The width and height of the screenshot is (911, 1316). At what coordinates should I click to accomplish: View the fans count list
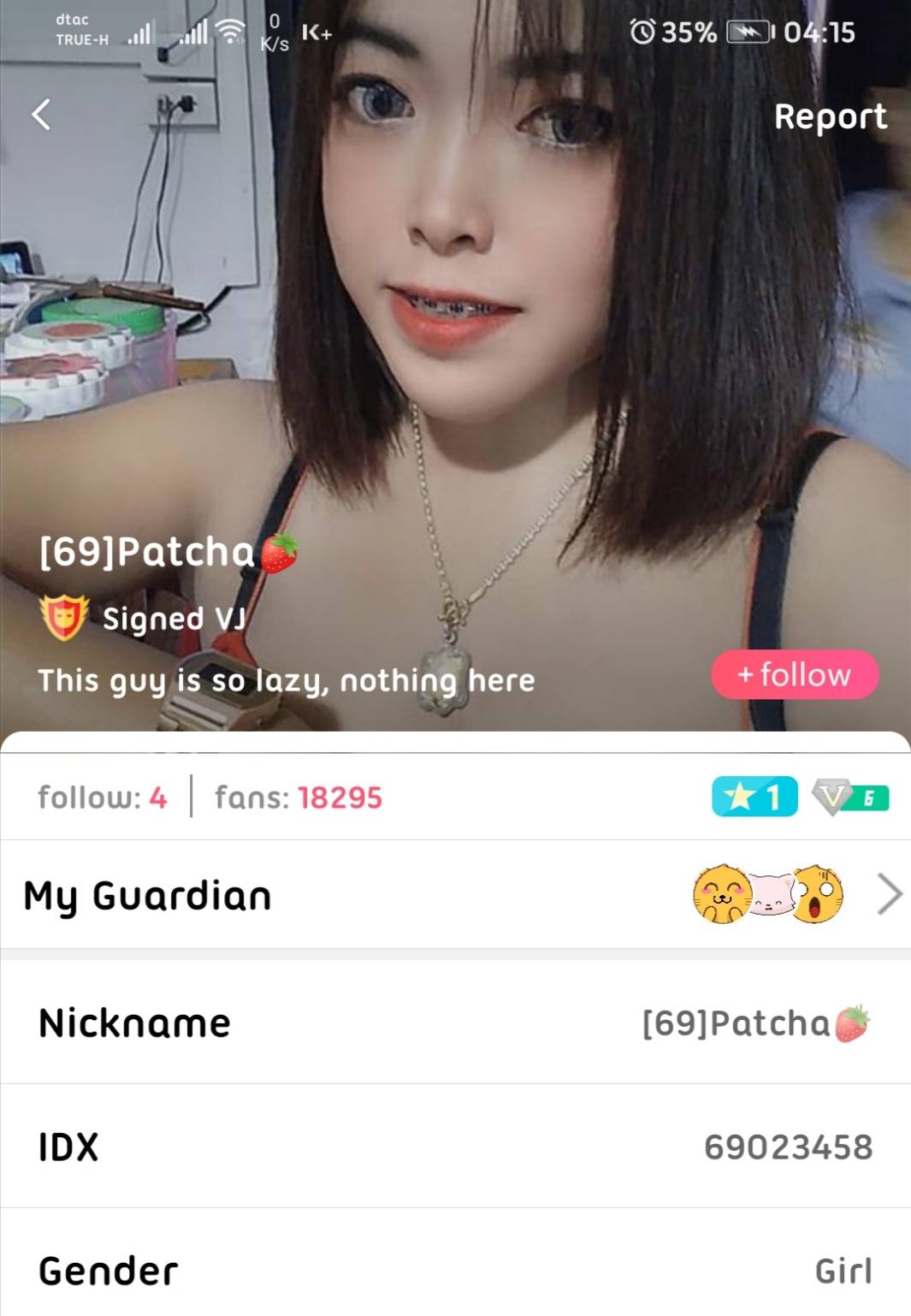[x=298, y=797]
